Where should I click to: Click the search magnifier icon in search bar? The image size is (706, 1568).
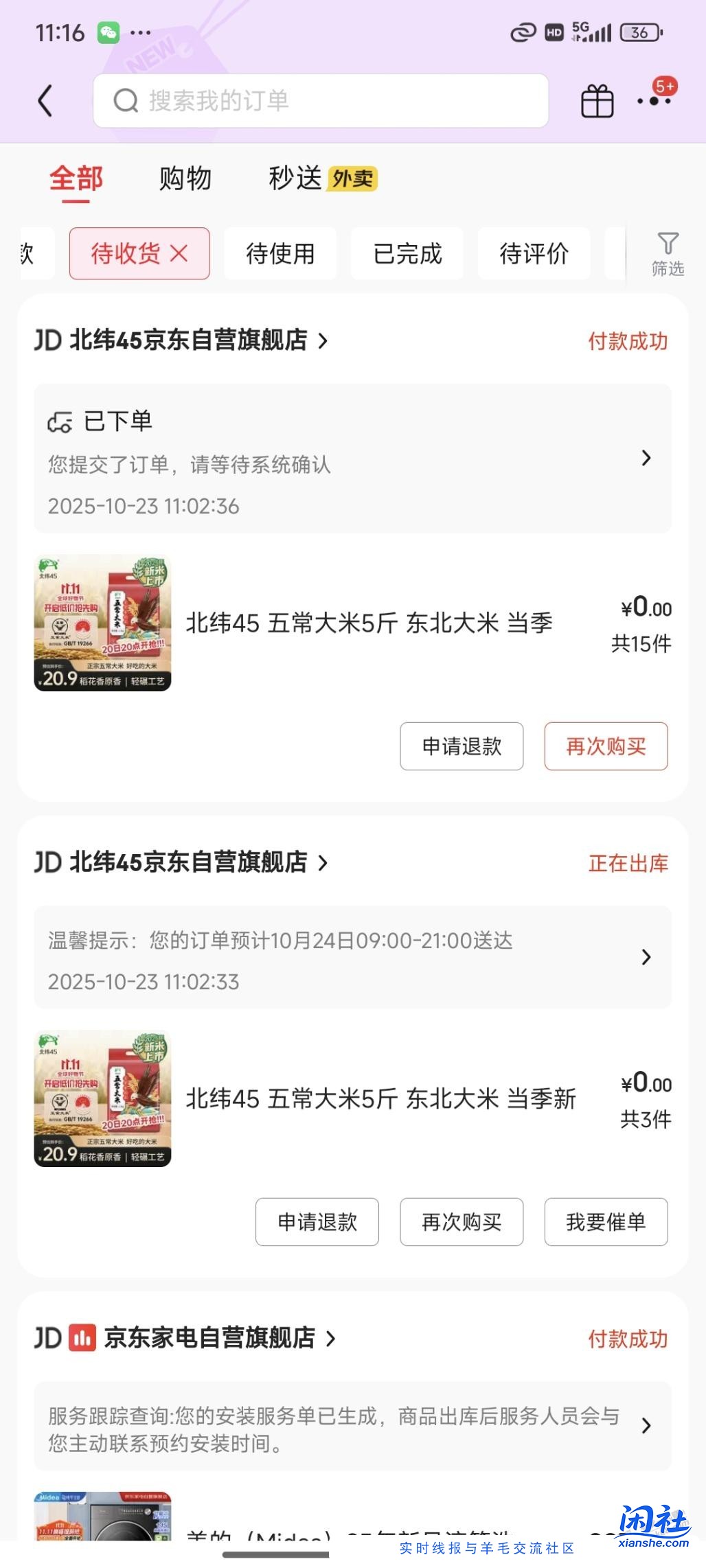tap(124, 100)
